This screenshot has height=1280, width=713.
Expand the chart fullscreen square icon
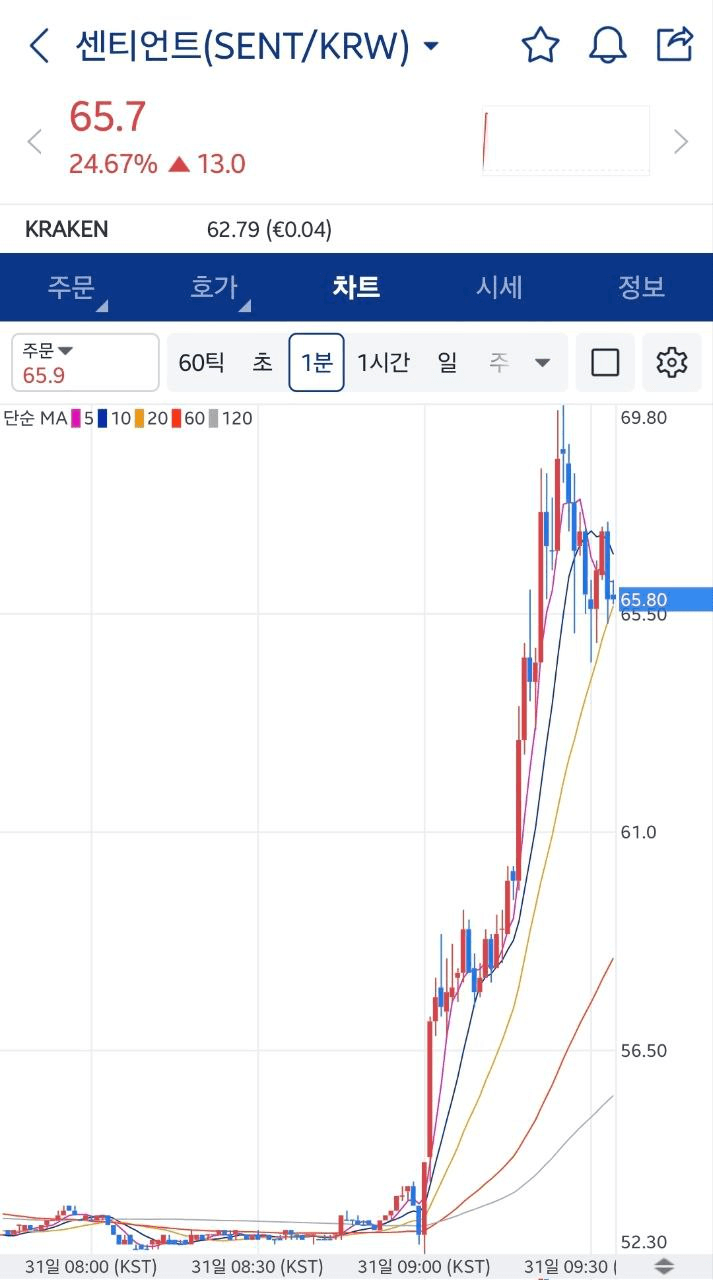coord(605,362)
